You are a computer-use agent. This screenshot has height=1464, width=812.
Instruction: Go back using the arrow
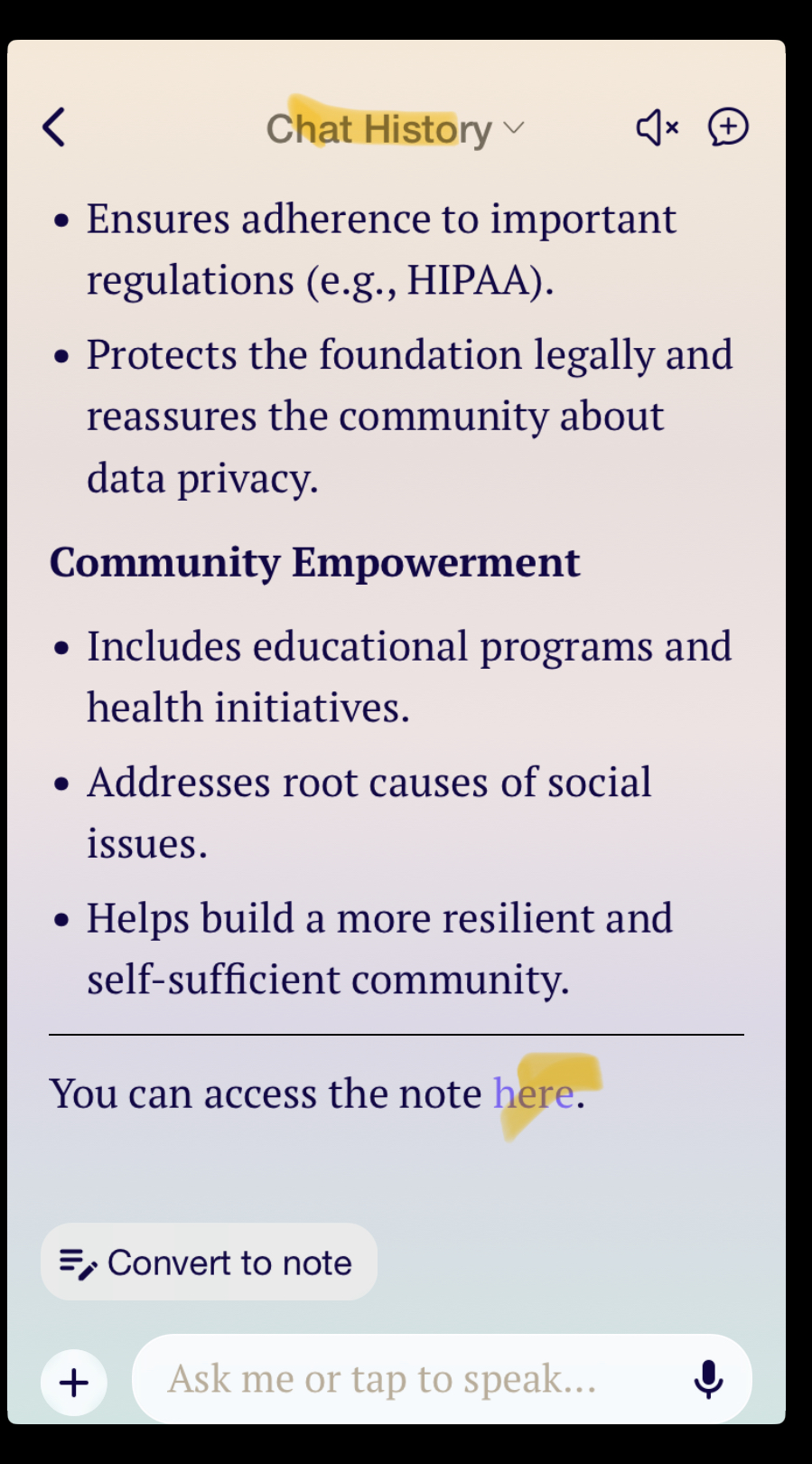[x=54, y=127]
